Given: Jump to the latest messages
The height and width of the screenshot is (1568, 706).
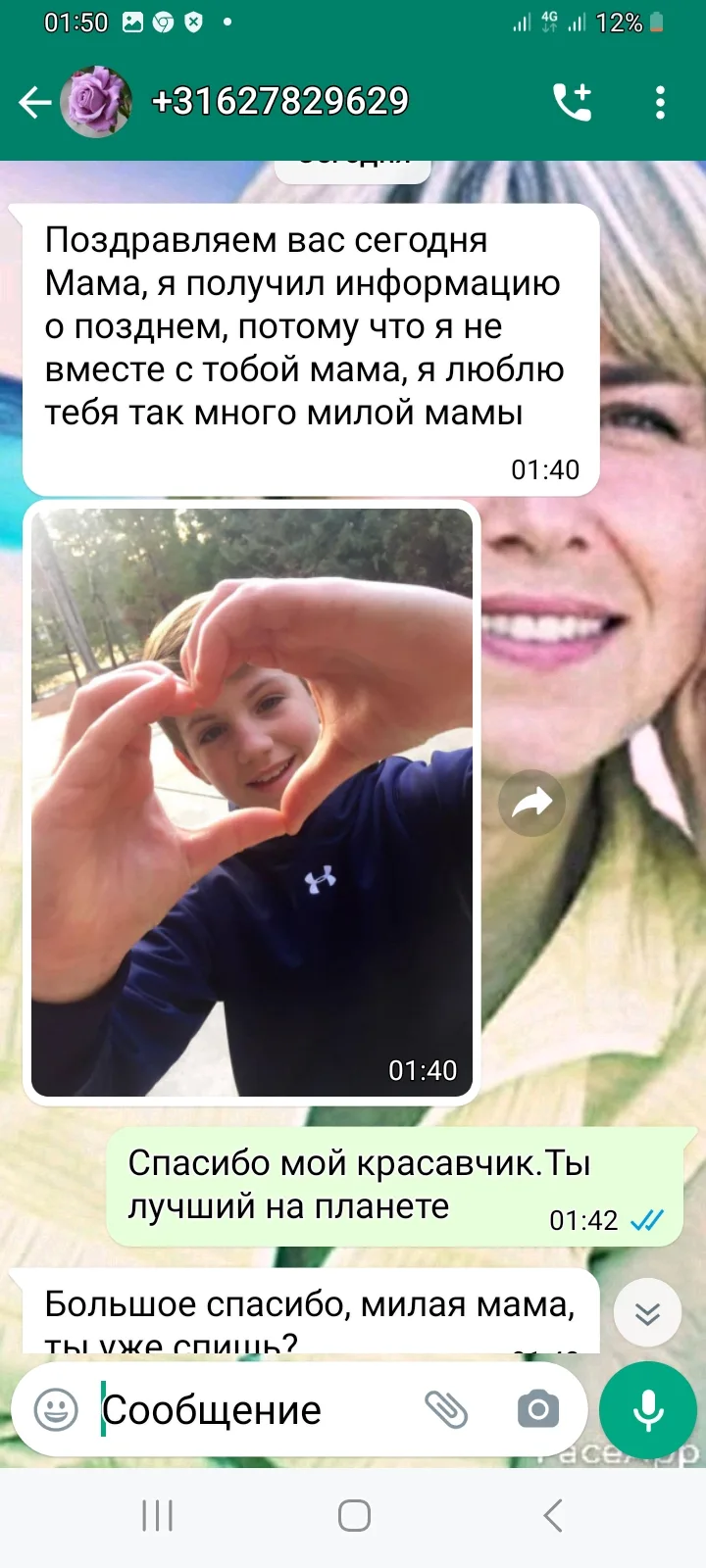Looking at the screenshot, I should tap(647, 1313).
